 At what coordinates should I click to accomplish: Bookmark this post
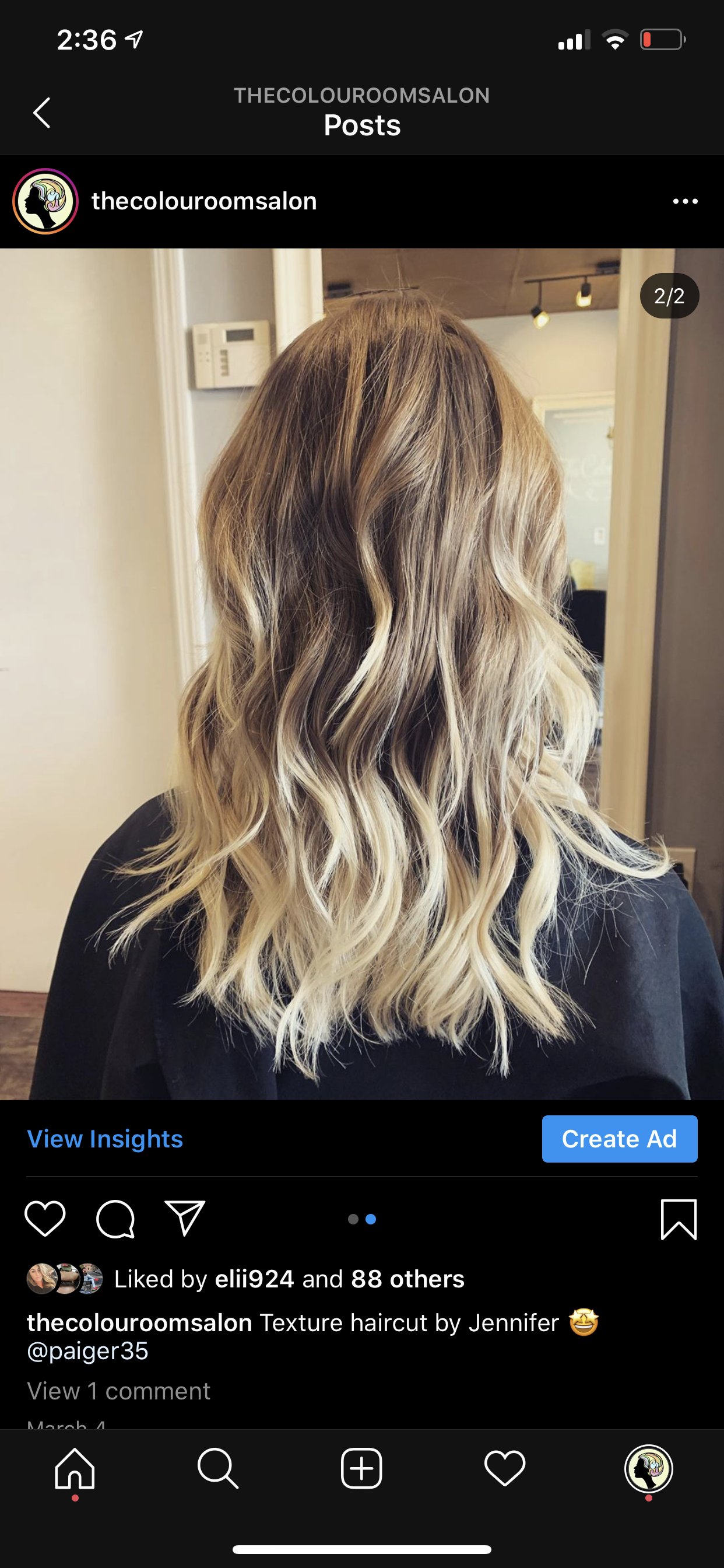[x=679, y=1219]
